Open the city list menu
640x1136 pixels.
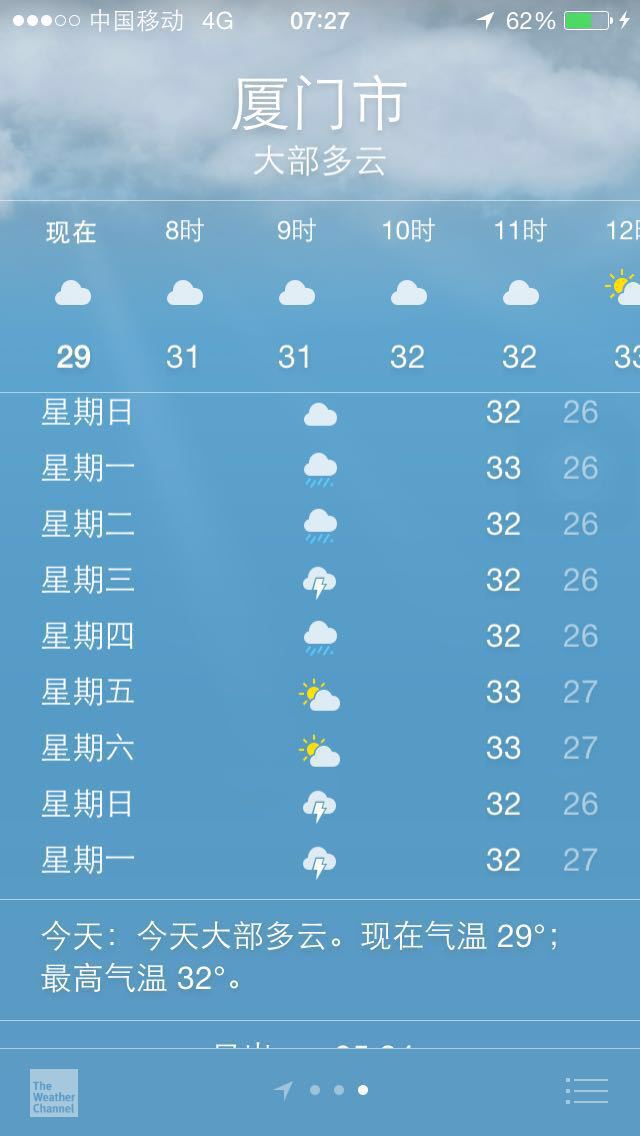point(586,1090)
